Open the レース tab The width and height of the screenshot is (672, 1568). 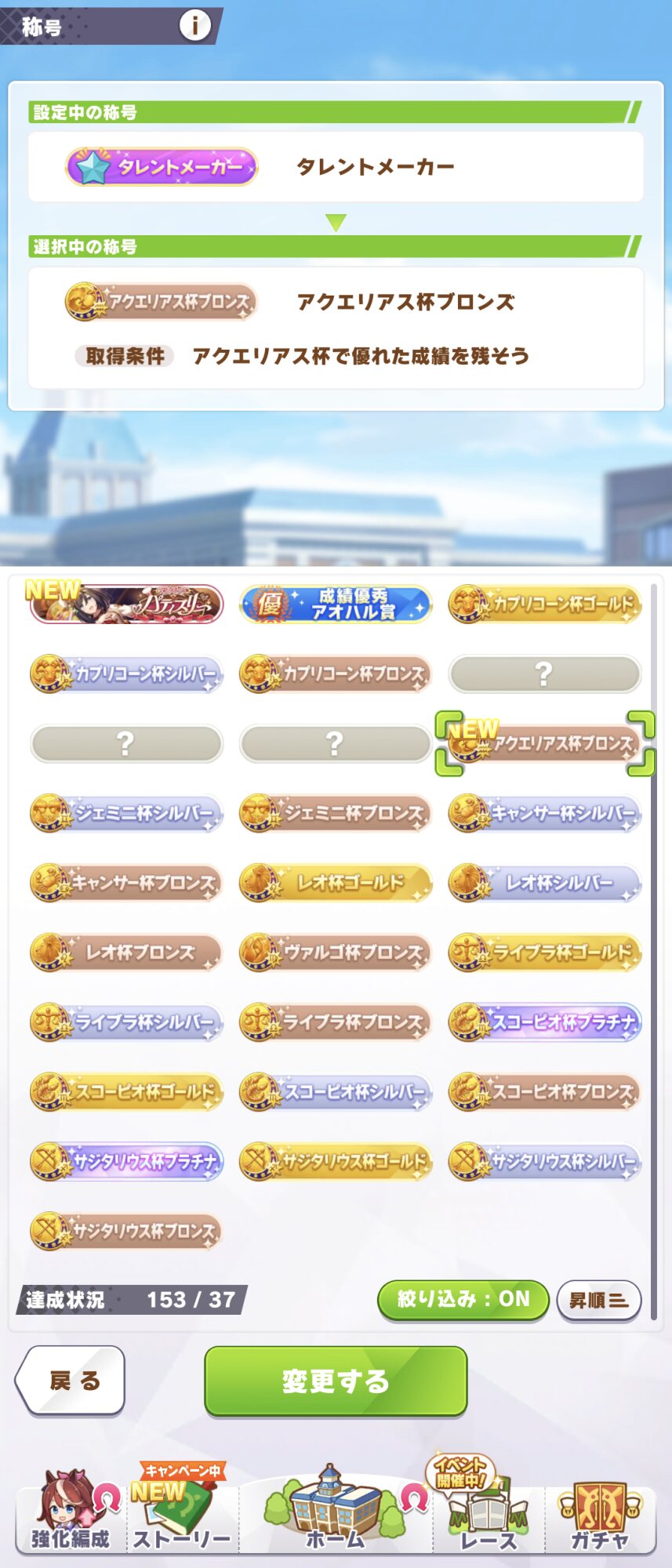[488, 1513]
